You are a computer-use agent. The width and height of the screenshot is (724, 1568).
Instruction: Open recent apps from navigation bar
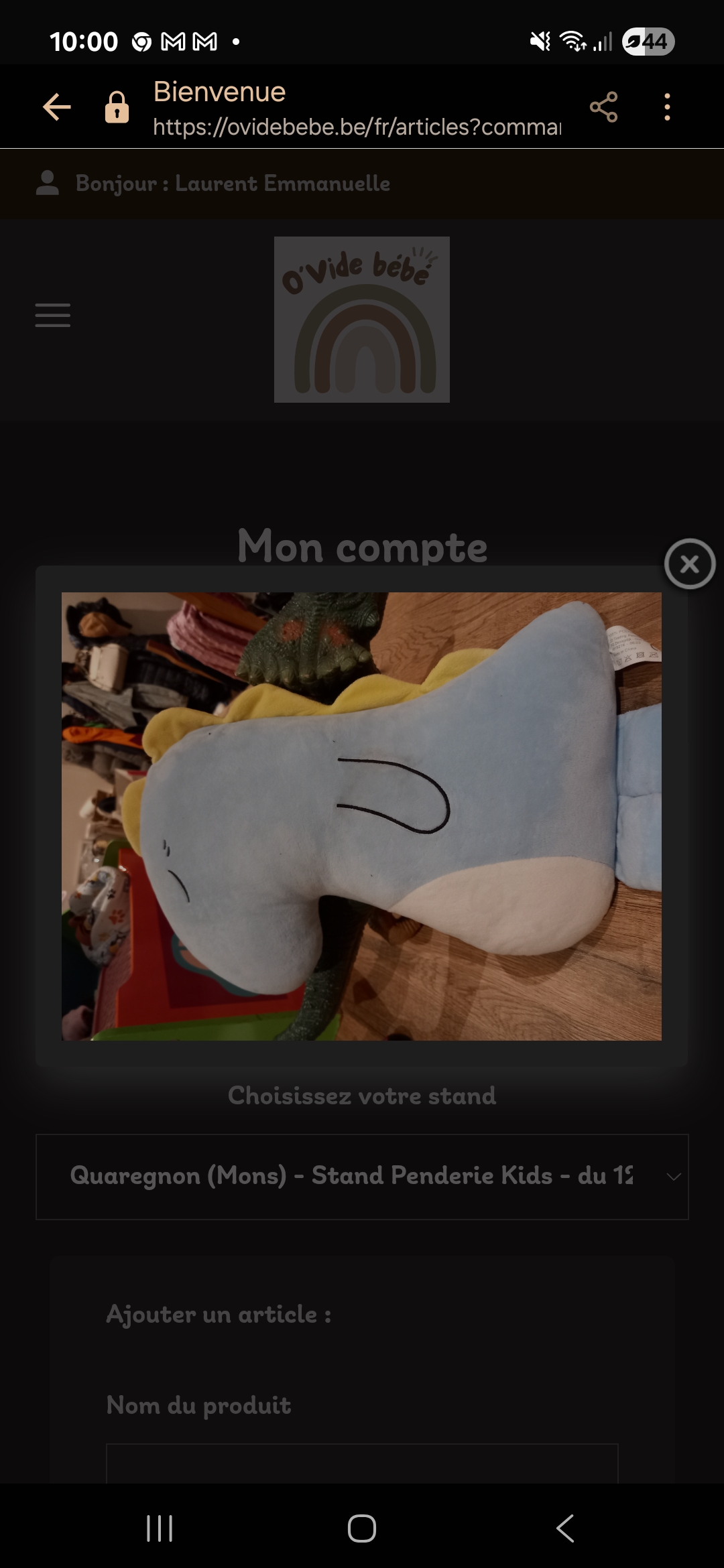[x=160, y=1528]
